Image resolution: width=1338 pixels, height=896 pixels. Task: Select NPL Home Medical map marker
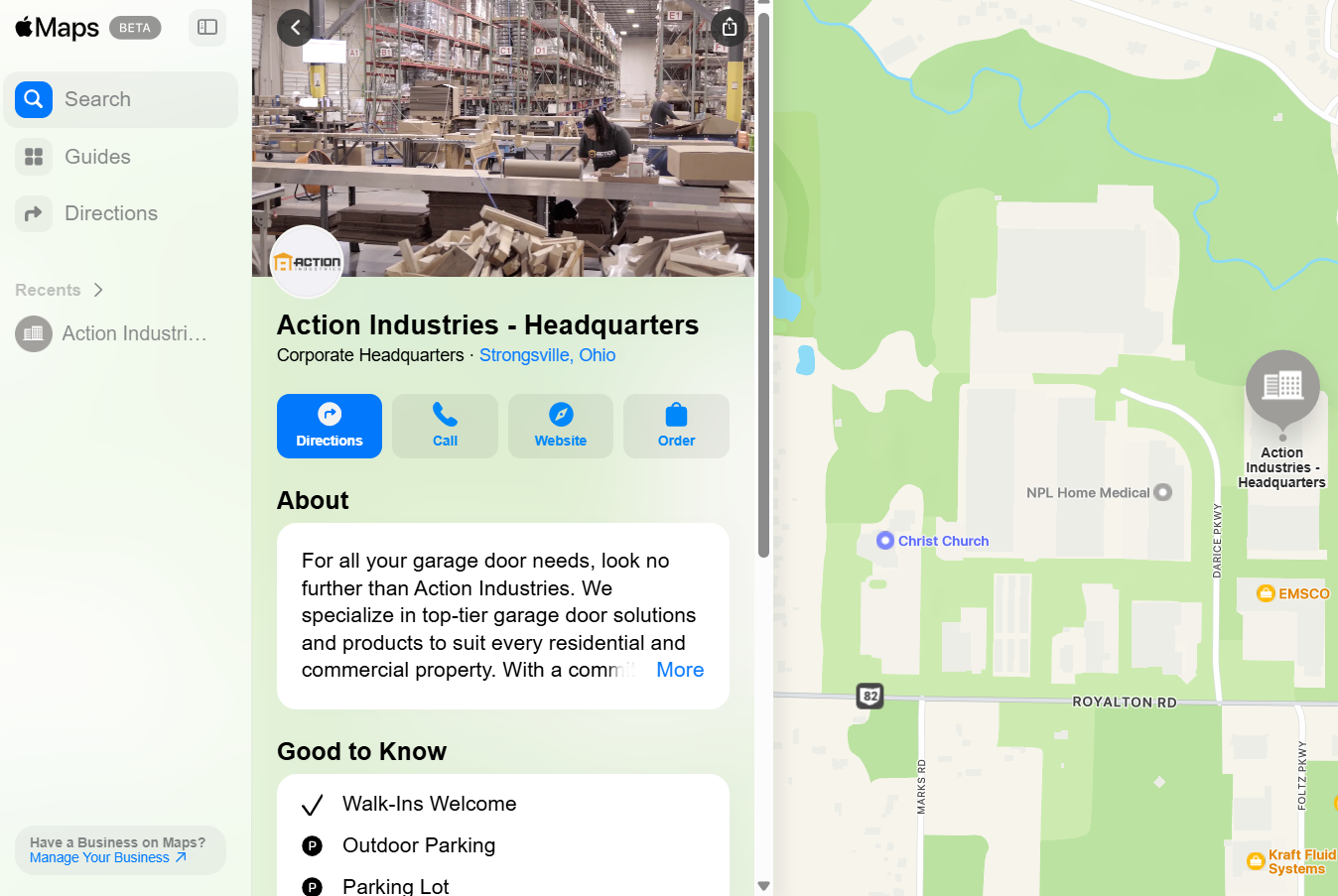click(1163, 492)
